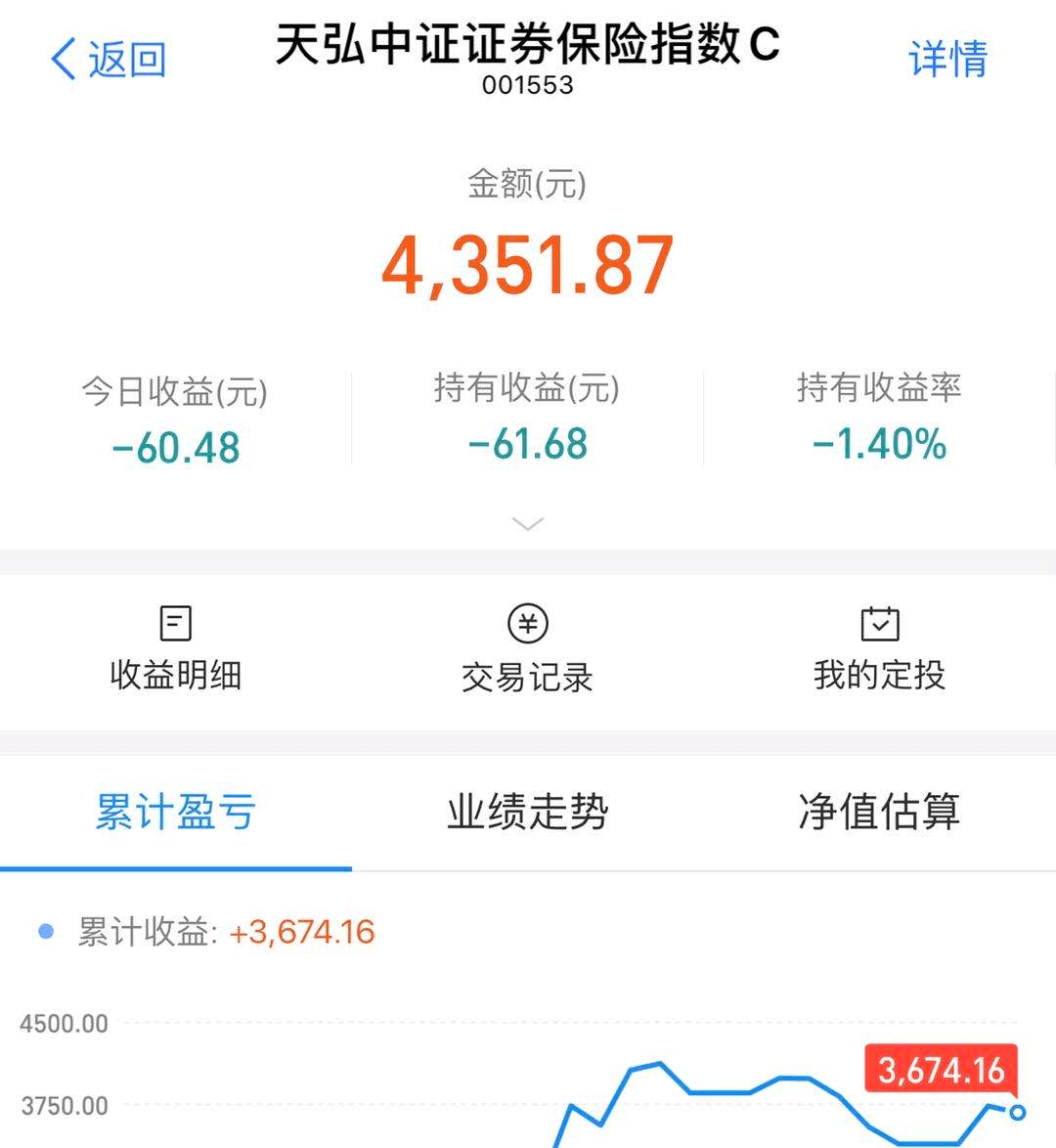1056x1148 pixels.
Task: Switch to the 业绩走势 tab
Action: click(528, 812)
